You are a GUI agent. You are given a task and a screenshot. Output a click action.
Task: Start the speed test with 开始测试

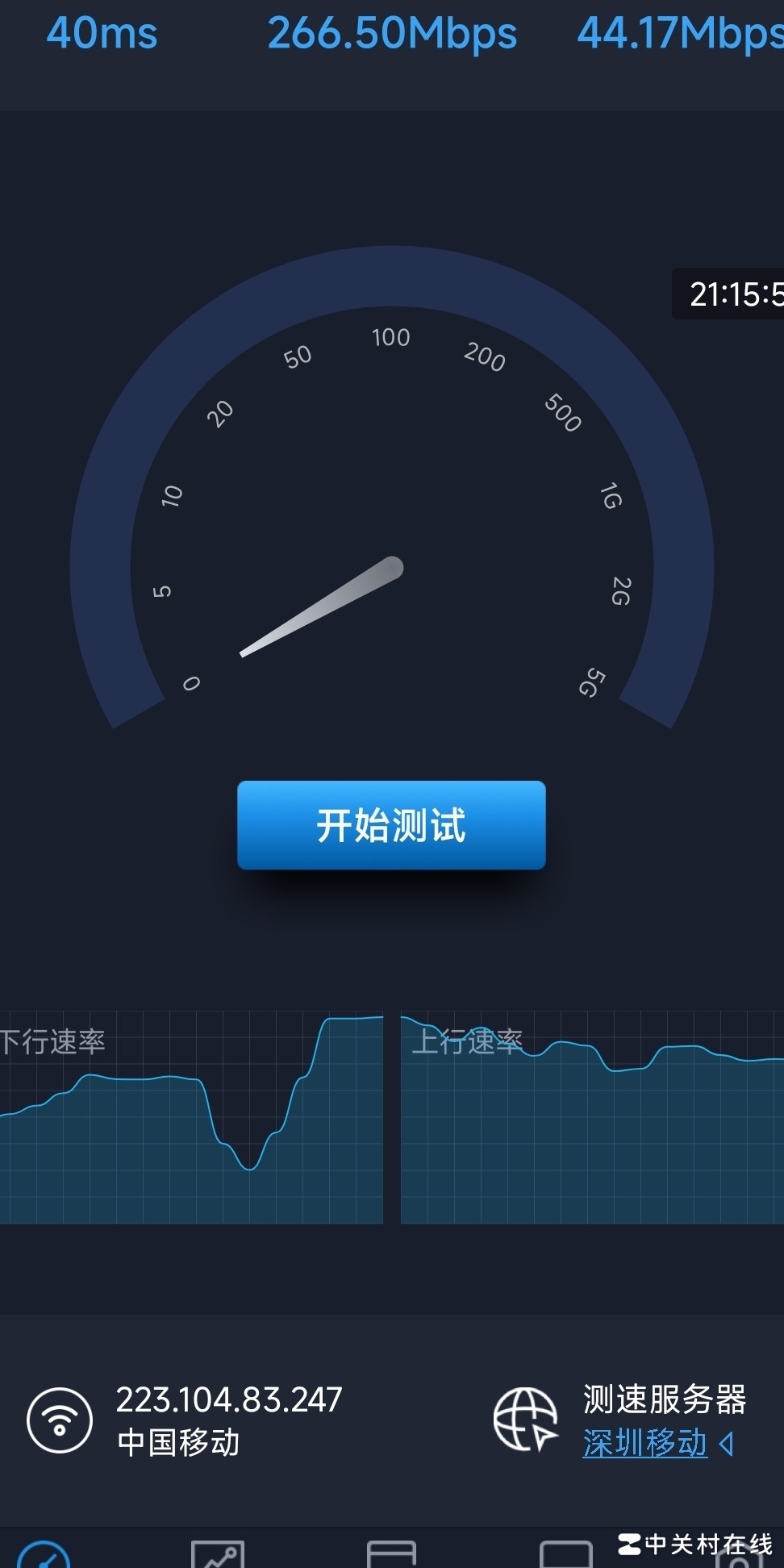click(391, 824)
